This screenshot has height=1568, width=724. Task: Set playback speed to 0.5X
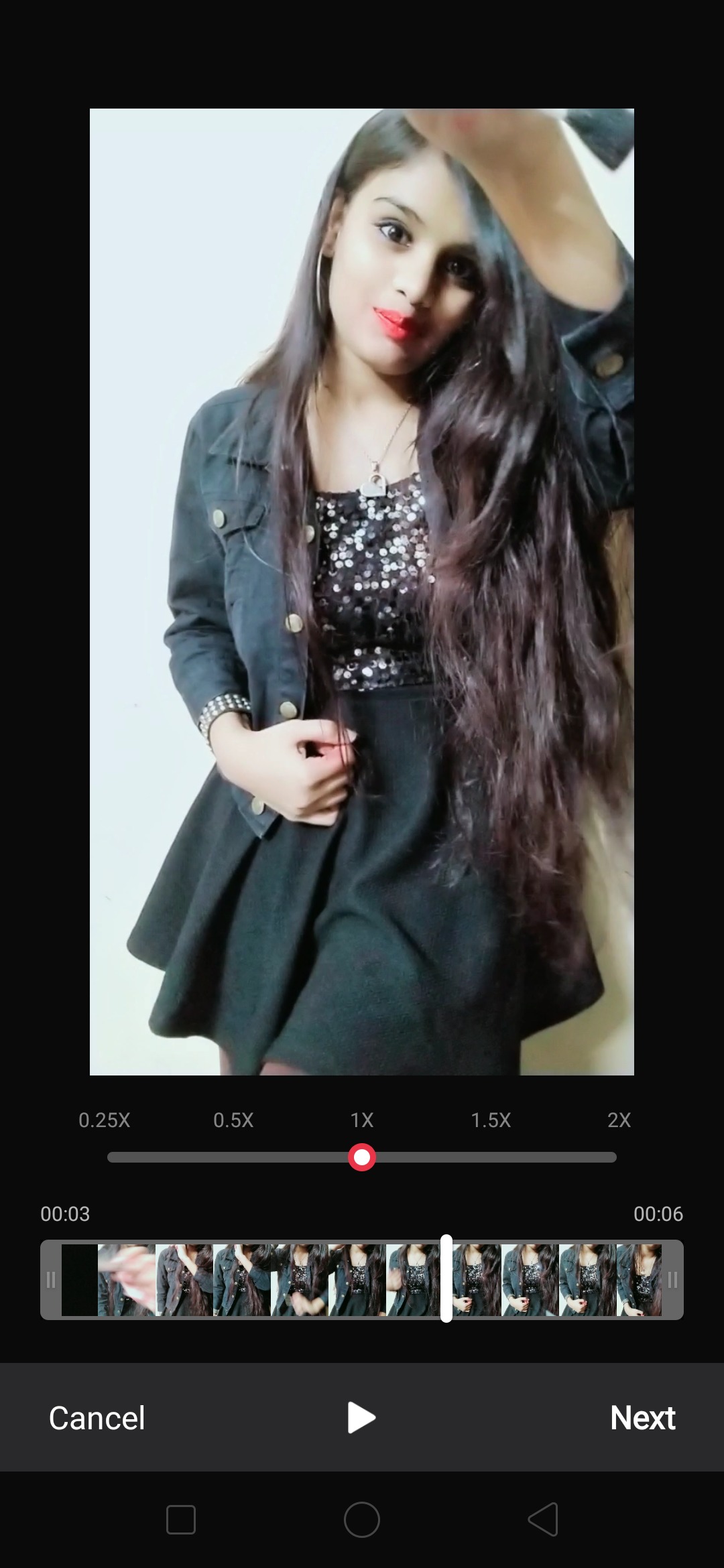(233, 1120)
